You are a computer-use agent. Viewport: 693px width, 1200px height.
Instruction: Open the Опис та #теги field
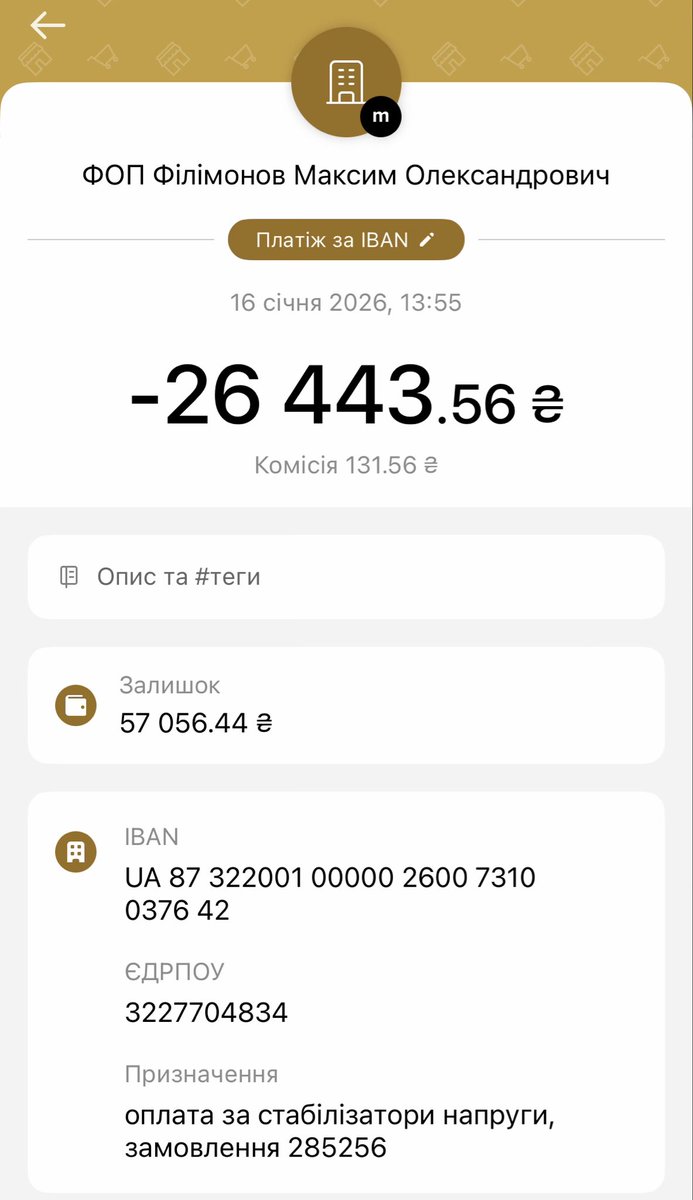coord(346,577)
